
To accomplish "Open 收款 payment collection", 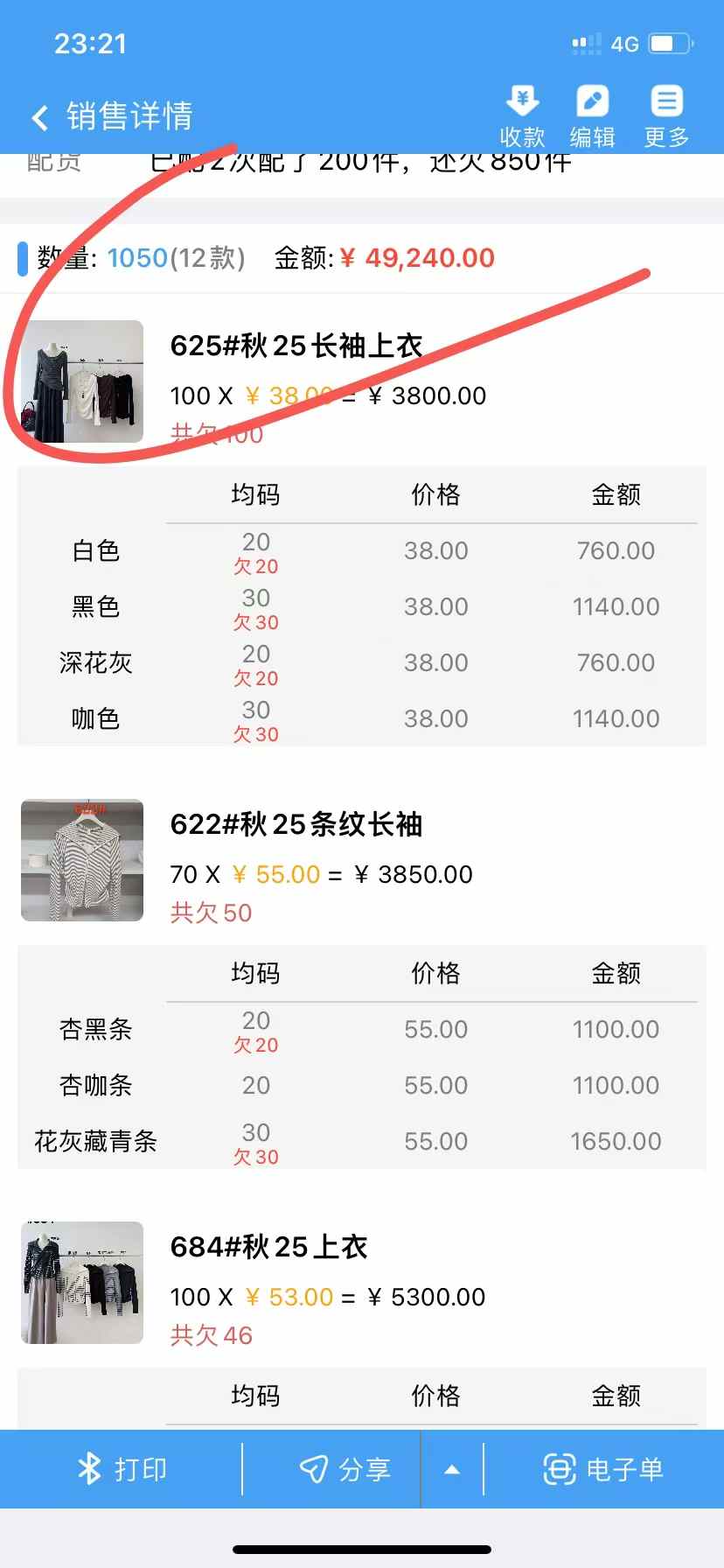I will tap(522, 117).
